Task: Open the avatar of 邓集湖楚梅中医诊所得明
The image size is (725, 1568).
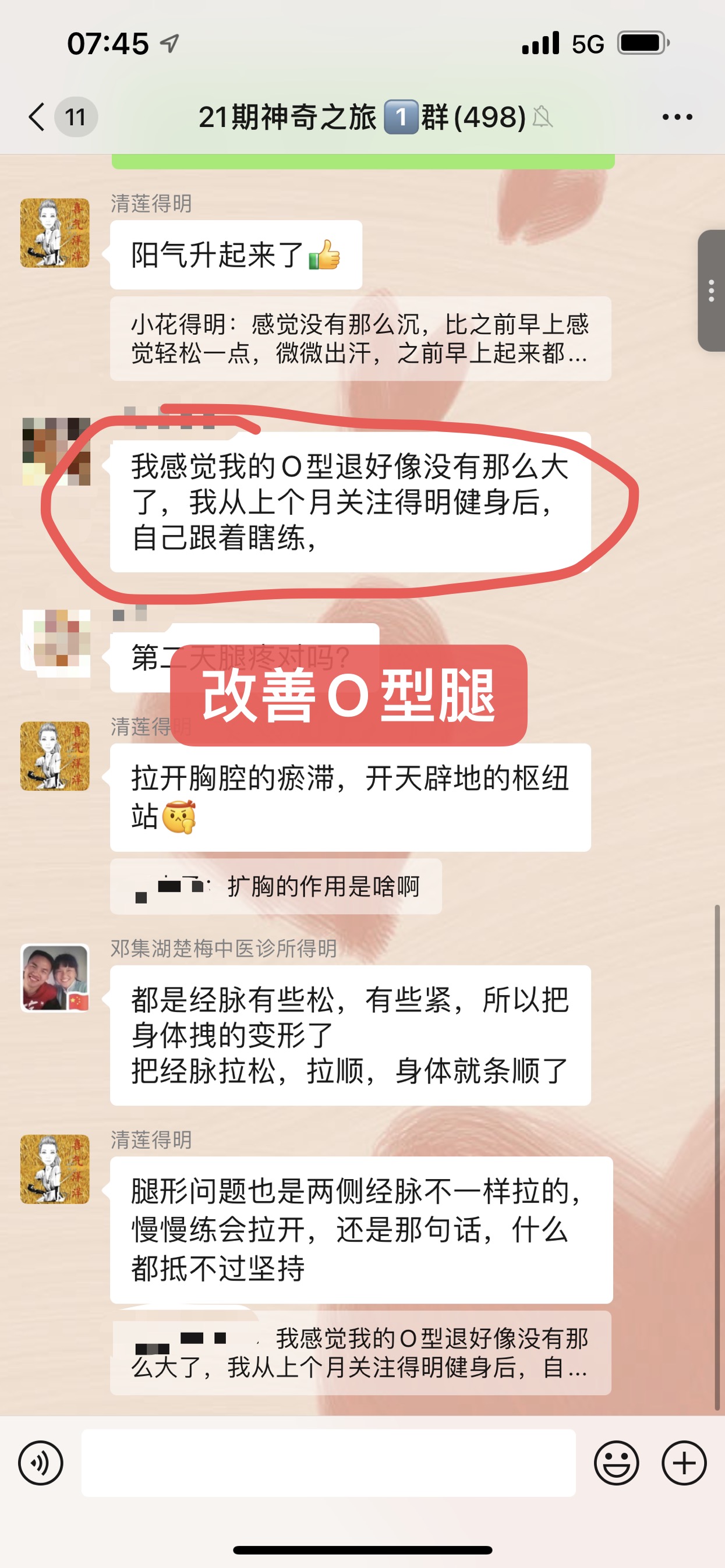Action: pyautogui.click(x=55, y=978)
